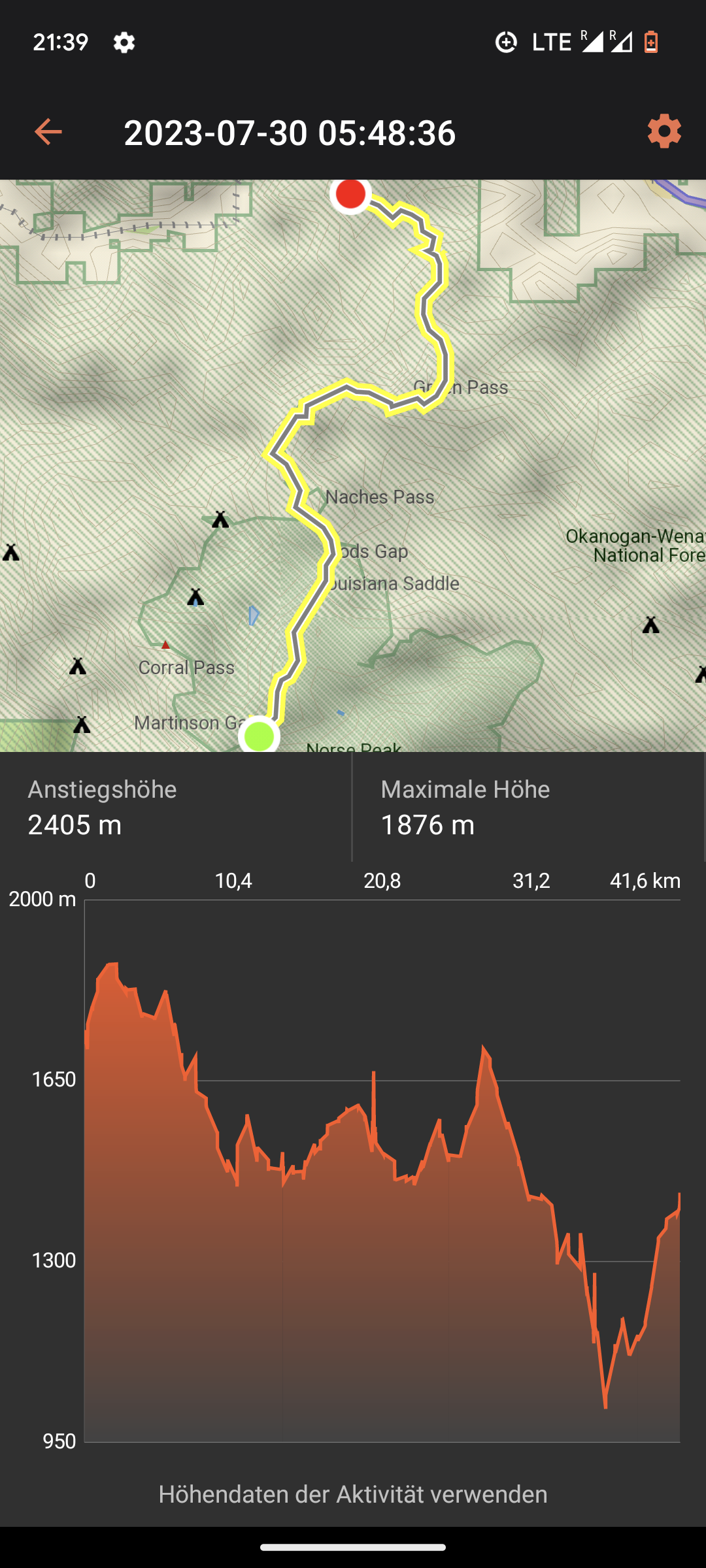Open the orange settings gear
The image size is (706, 1568).
click(x=664, y=131)
